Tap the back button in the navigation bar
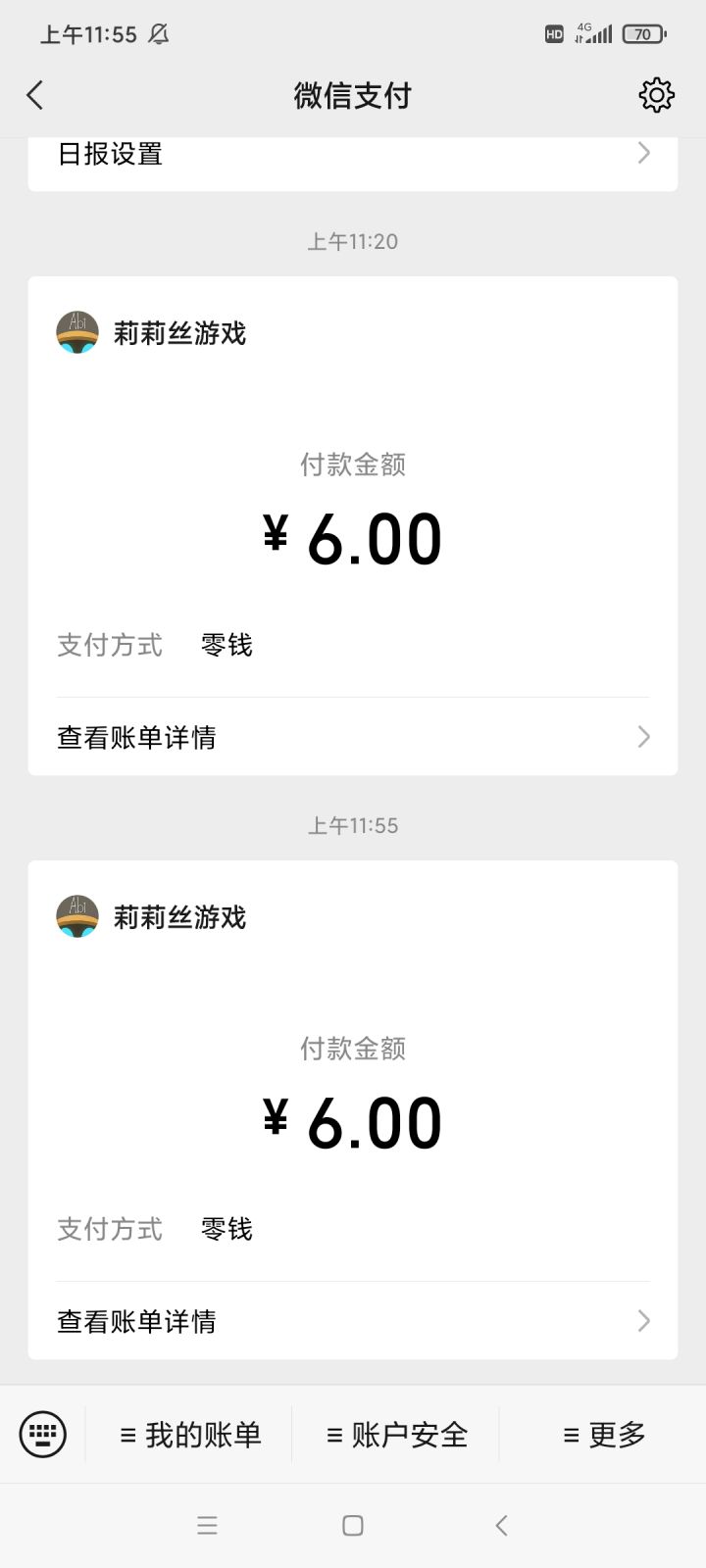 pos(501,1525)
